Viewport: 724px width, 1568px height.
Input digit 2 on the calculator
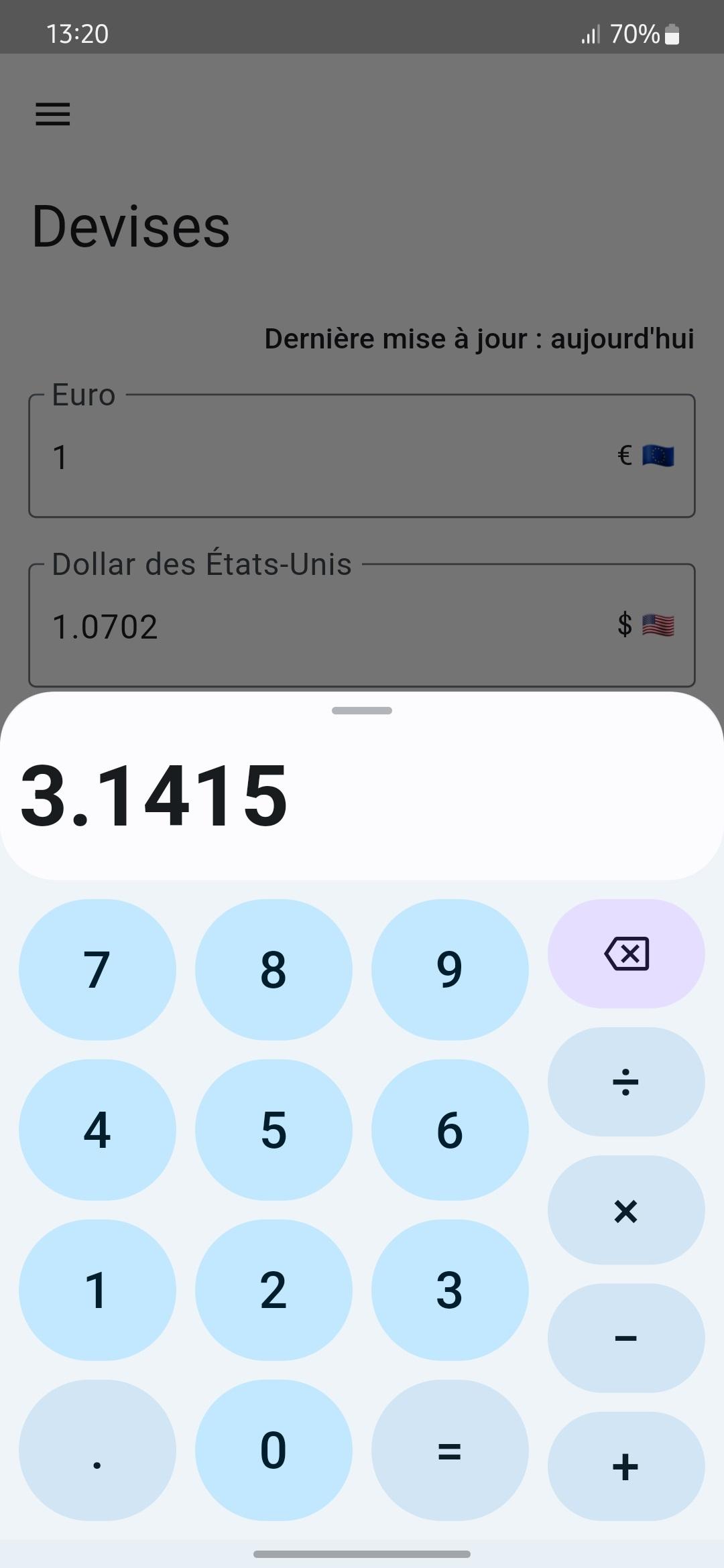coord(274,1290)
